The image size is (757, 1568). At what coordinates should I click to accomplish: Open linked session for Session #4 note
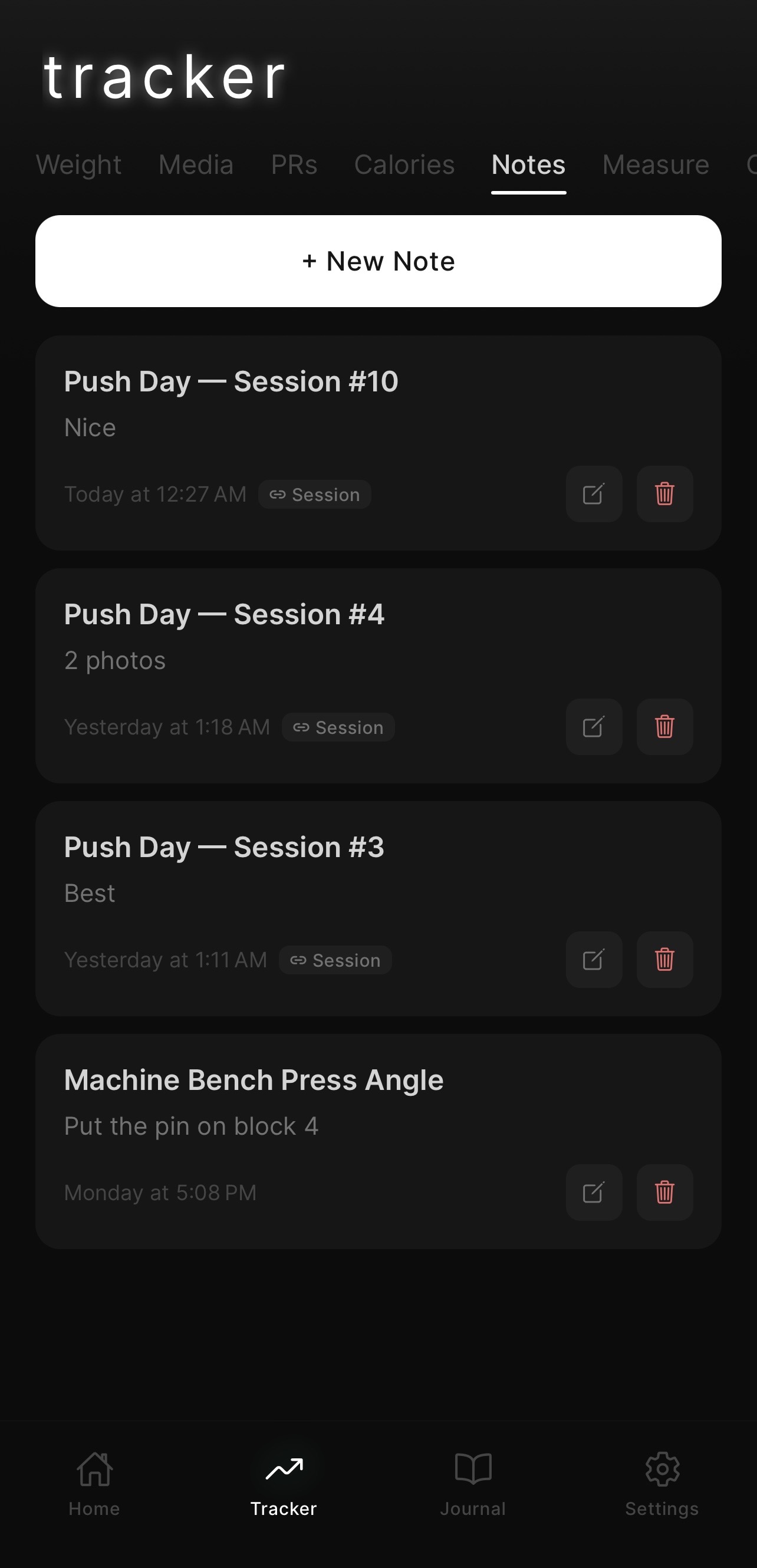pyautogui.click(x=338, y=727)
